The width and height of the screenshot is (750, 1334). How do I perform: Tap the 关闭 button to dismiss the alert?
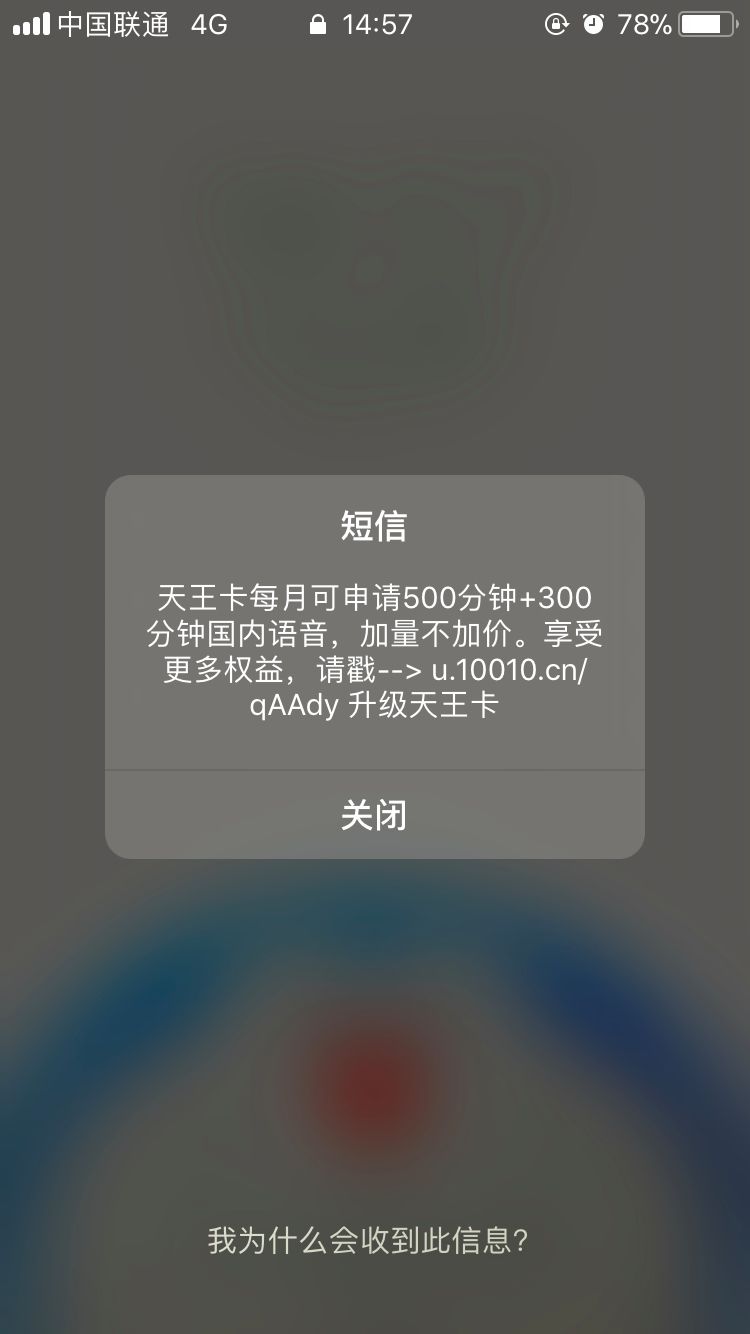point(375,815)
